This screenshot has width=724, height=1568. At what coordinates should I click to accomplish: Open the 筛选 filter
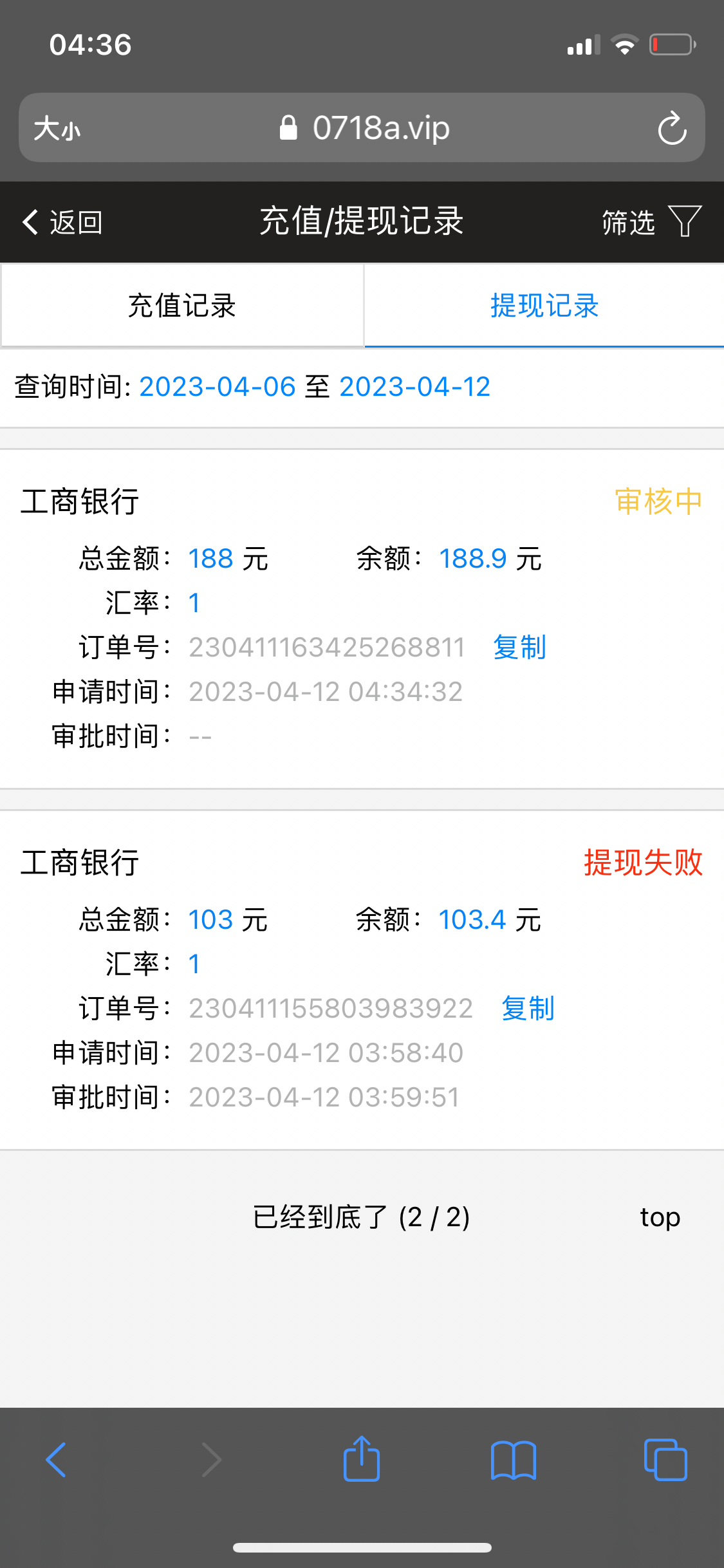[651, 222]
